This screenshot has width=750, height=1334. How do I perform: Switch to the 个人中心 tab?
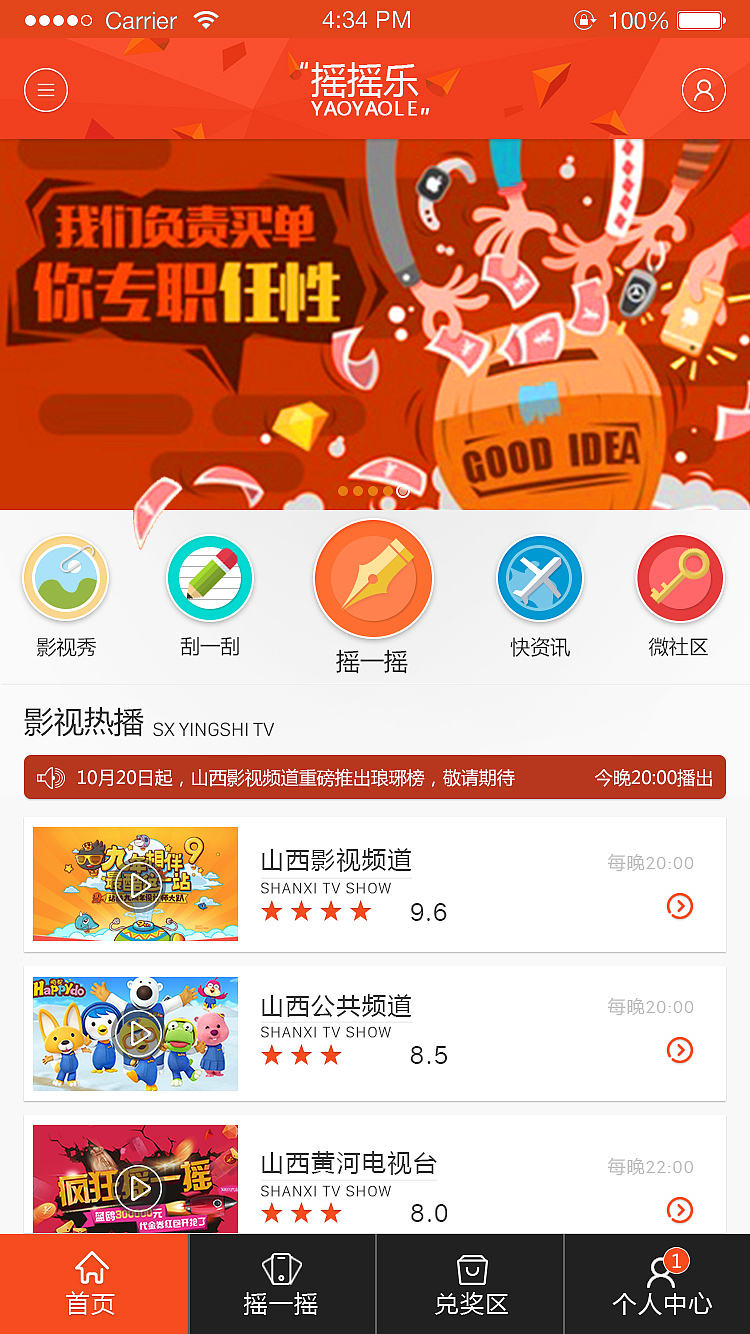pos(659,1285)
